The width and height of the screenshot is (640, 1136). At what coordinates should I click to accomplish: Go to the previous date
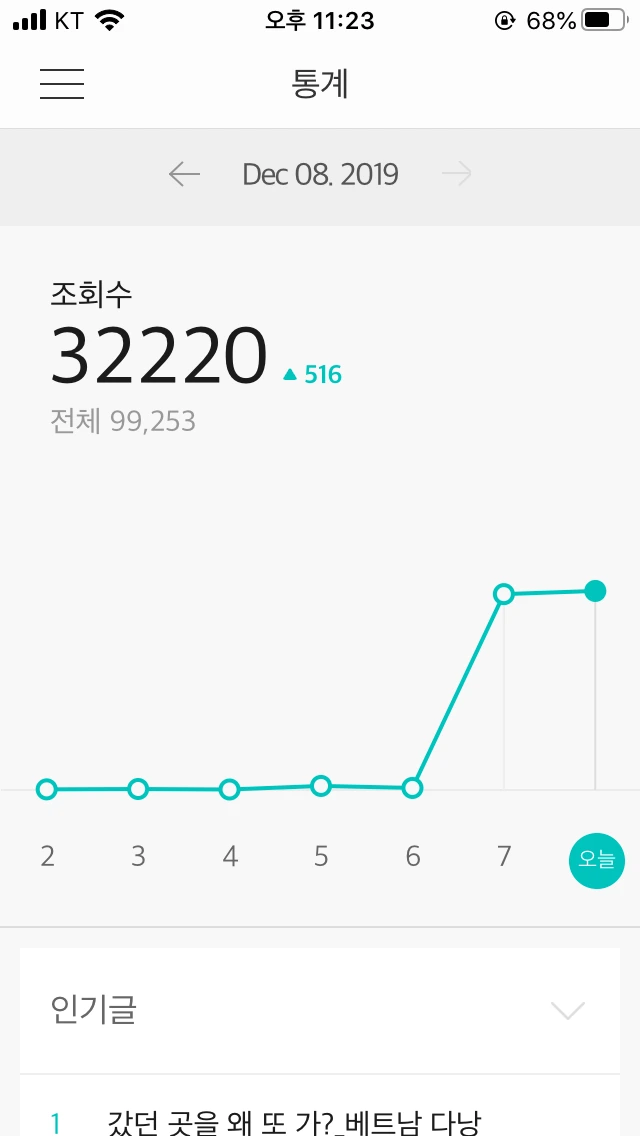click(184, 175)
